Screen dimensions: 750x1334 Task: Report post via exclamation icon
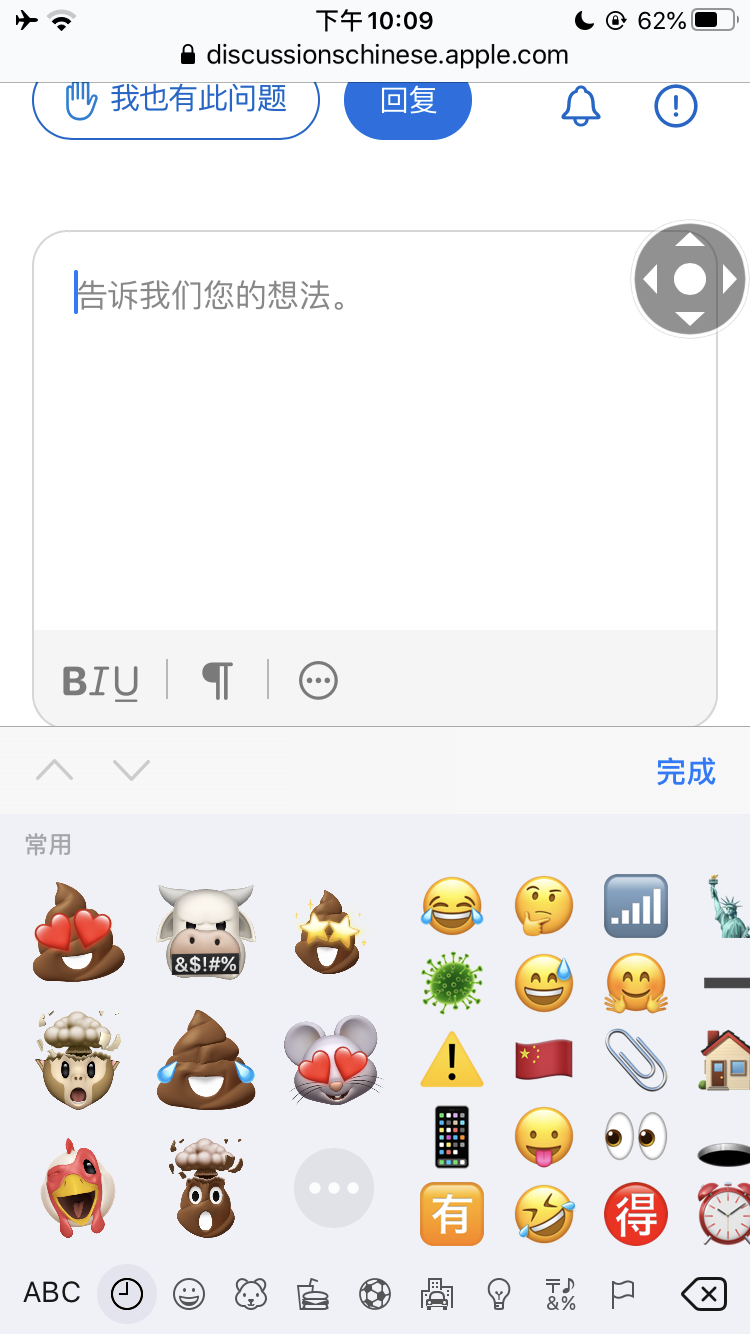click(676, 105)
